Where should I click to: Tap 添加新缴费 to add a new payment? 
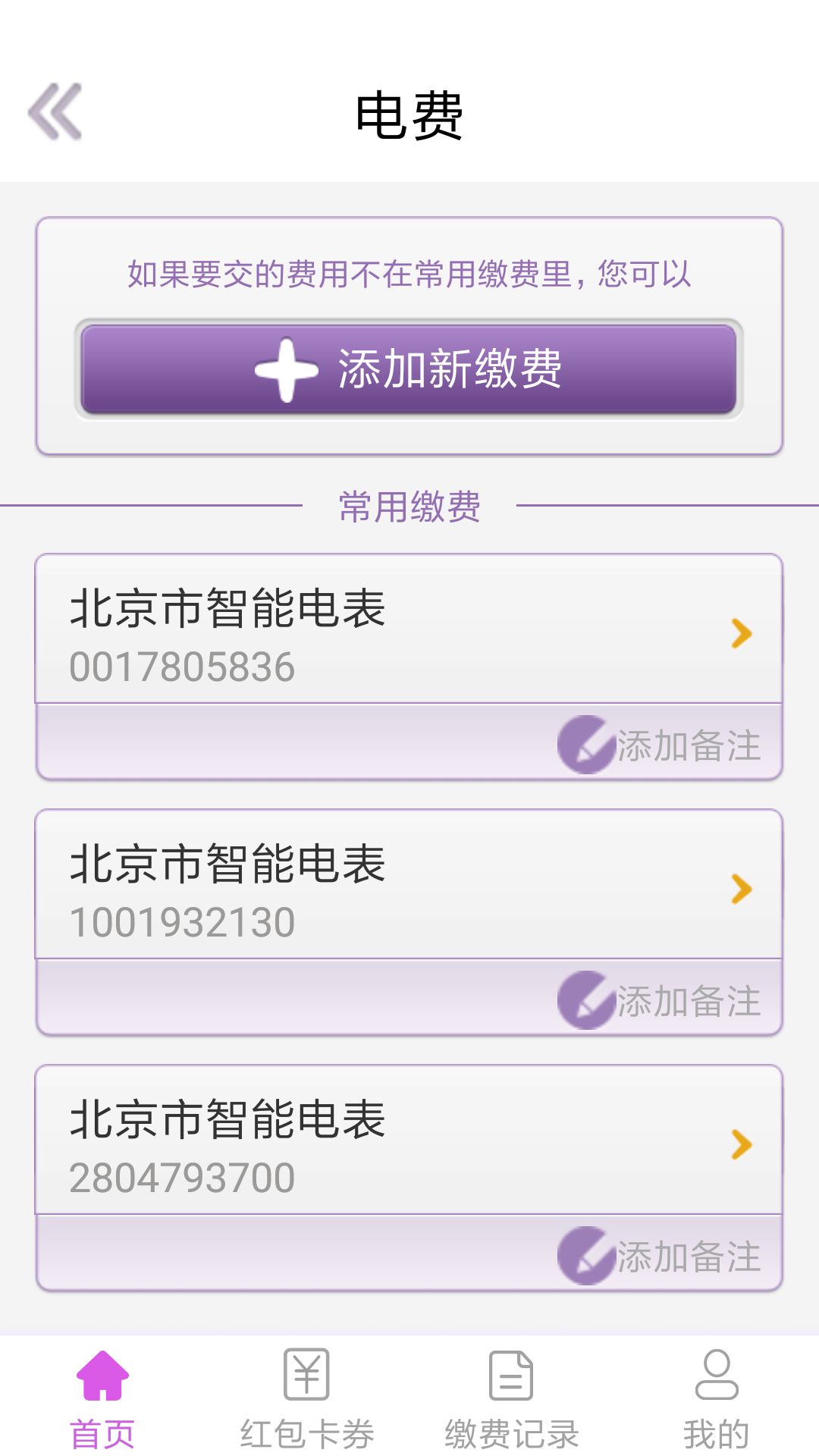click(x=409, y=369)
